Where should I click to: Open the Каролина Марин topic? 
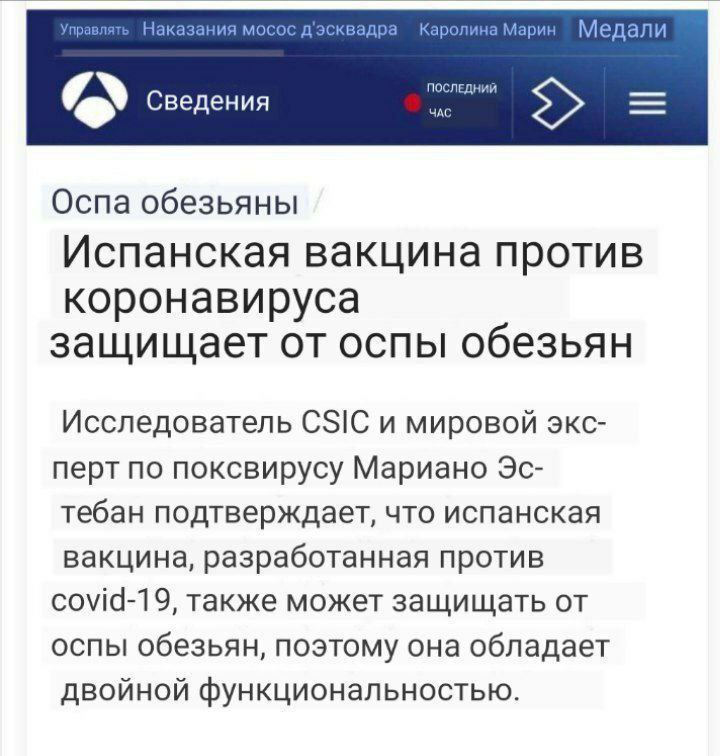[487, 30]
